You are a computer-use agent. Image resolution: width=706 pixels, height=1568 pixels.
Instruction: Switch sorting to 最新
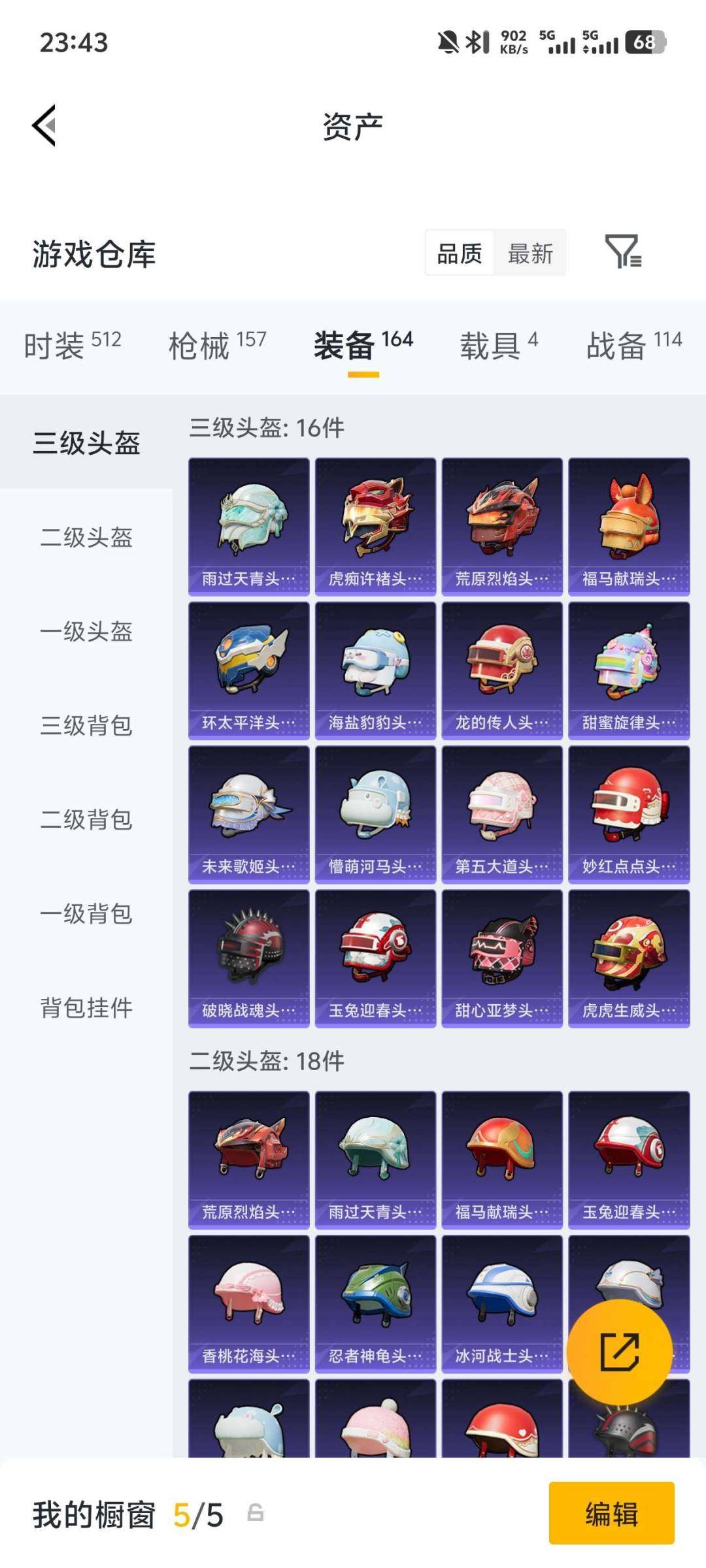click(x=531, y=253)
